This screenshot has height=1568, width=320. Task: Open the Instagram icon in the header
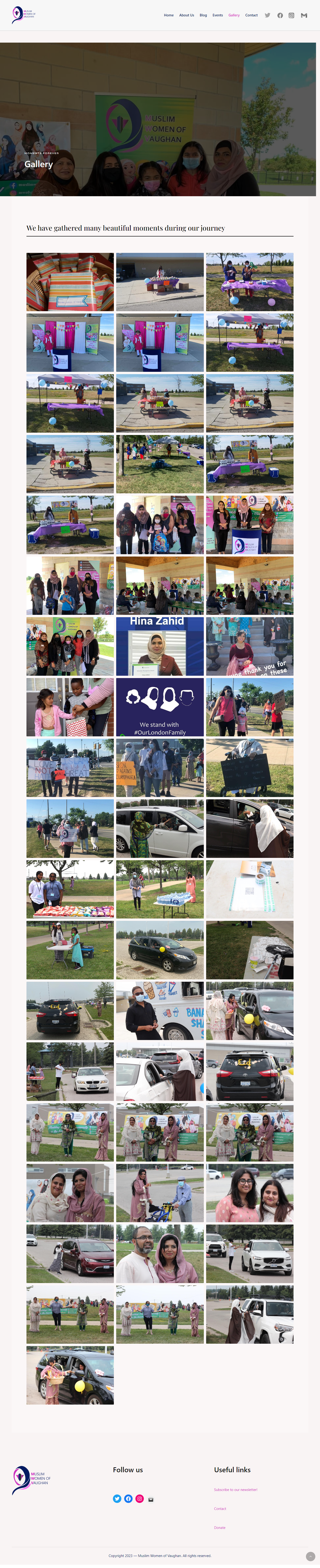pos(291,15)
